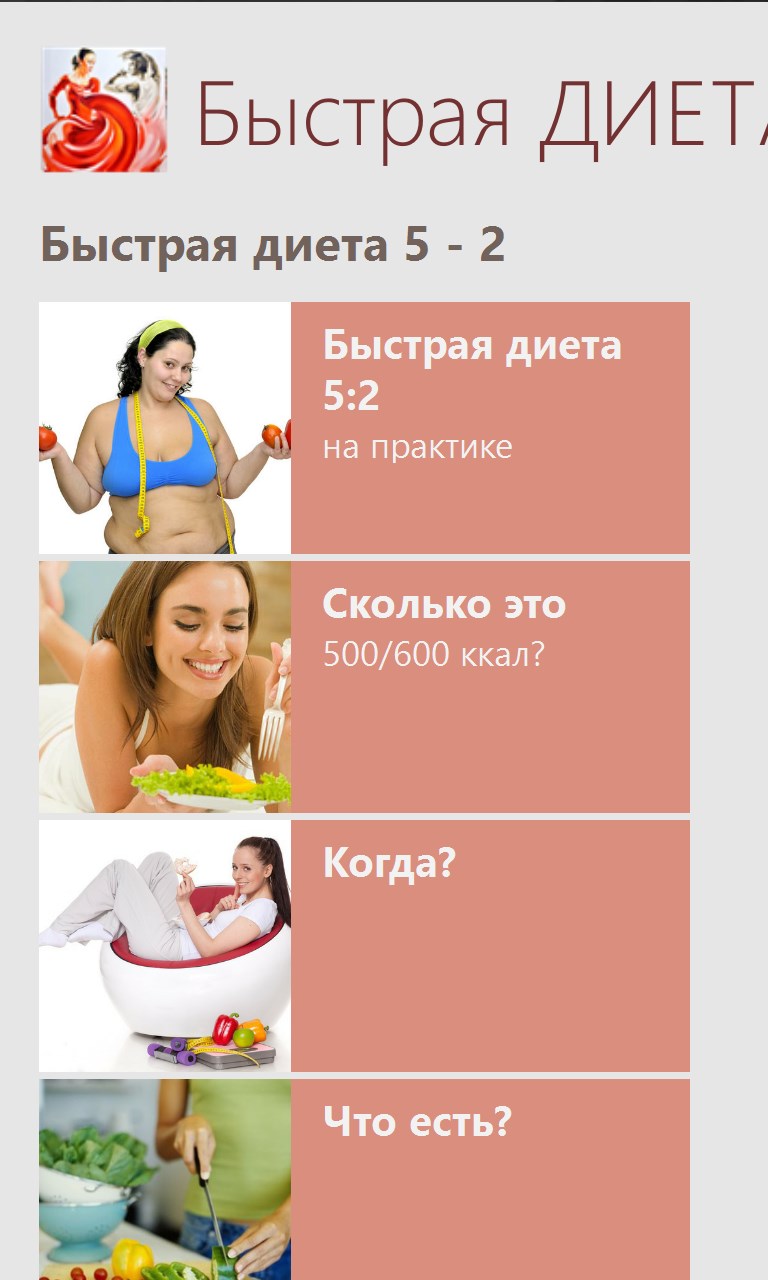Screen dimensions: 768x1280
Task: Open the 'Быстрая диета 5:2 на практике' card
Action: pos(364,428)
